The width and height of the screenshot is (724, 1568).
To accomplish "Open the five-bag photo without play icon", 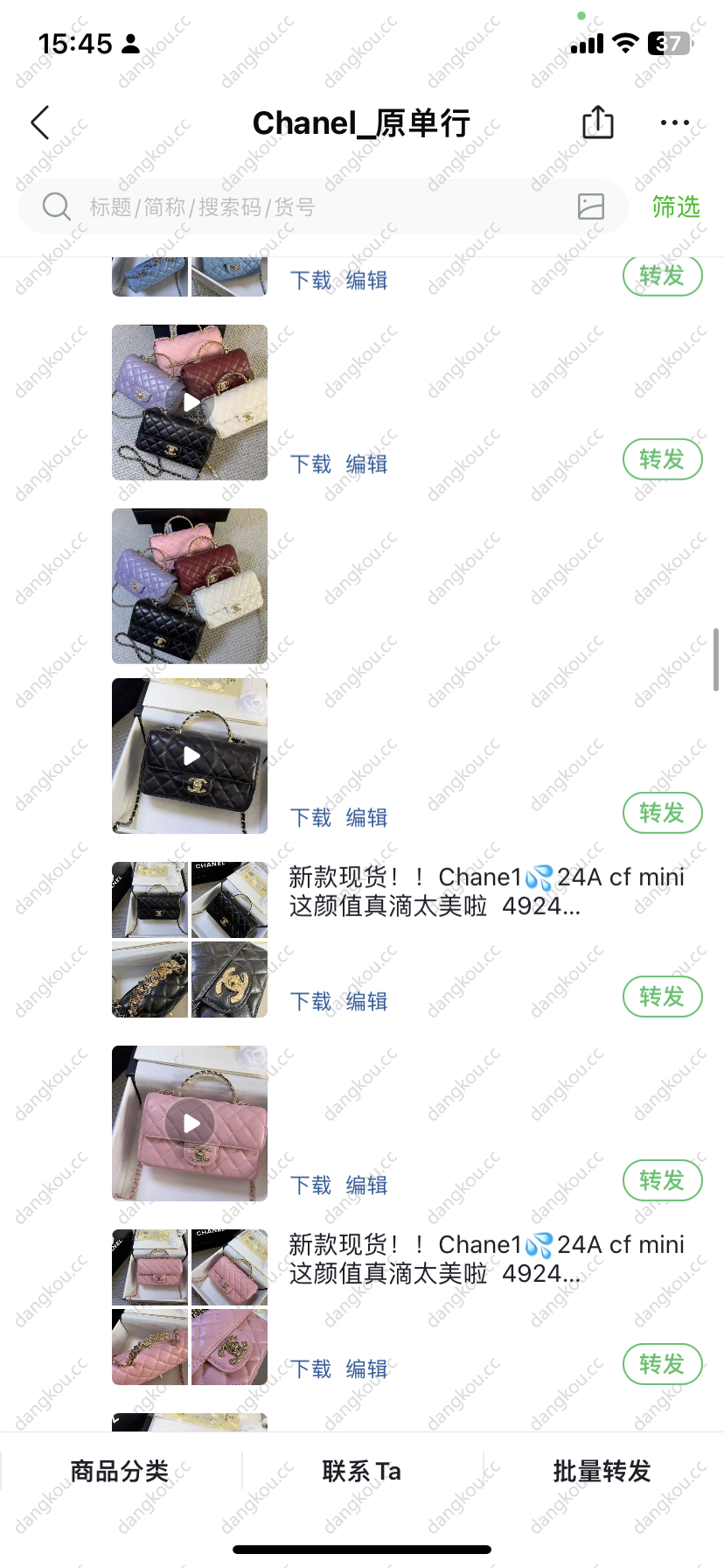I will point(190,586).
